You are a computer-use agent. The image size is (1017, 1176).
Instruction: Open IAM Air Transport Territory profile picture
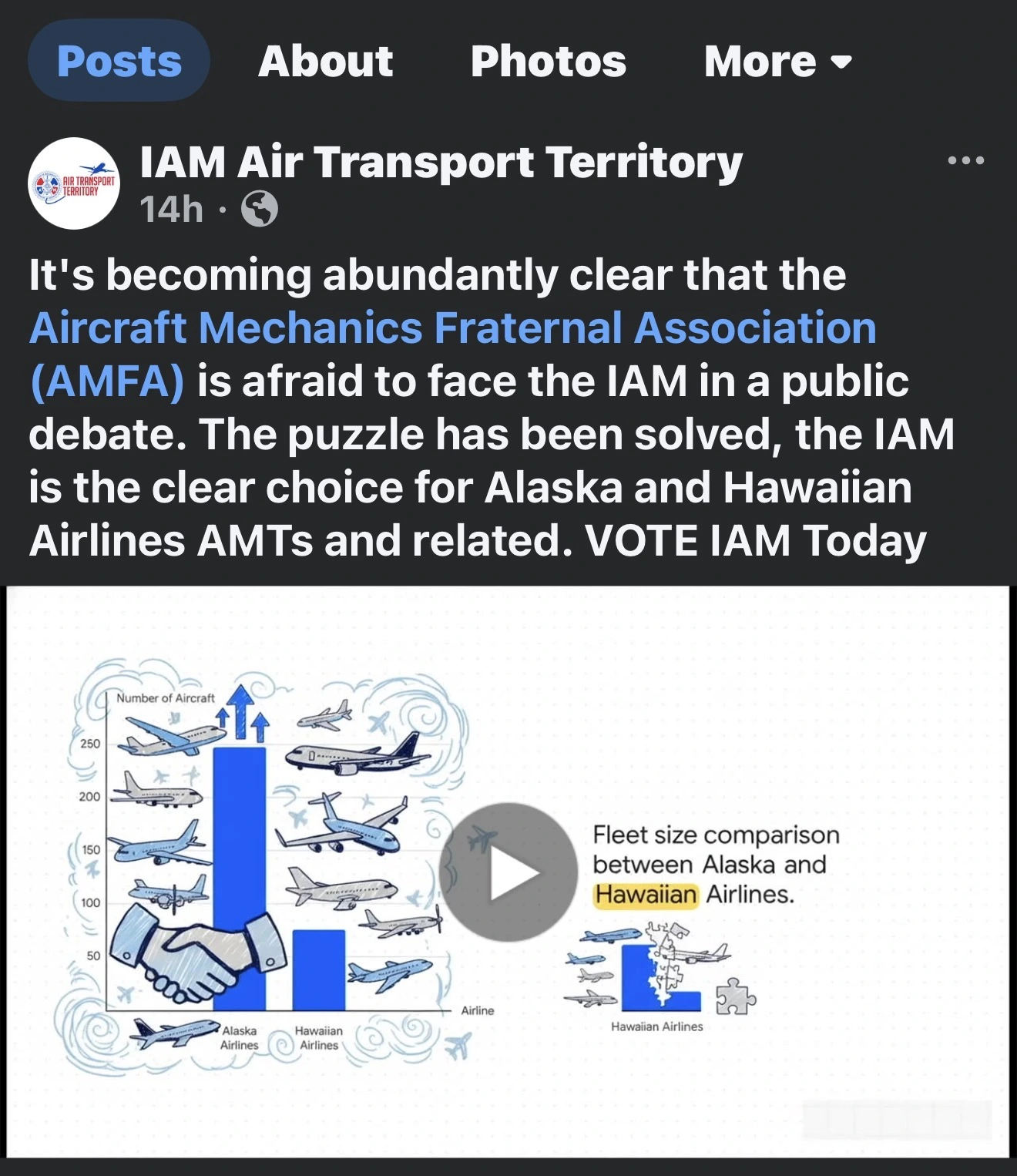point(74,183)
